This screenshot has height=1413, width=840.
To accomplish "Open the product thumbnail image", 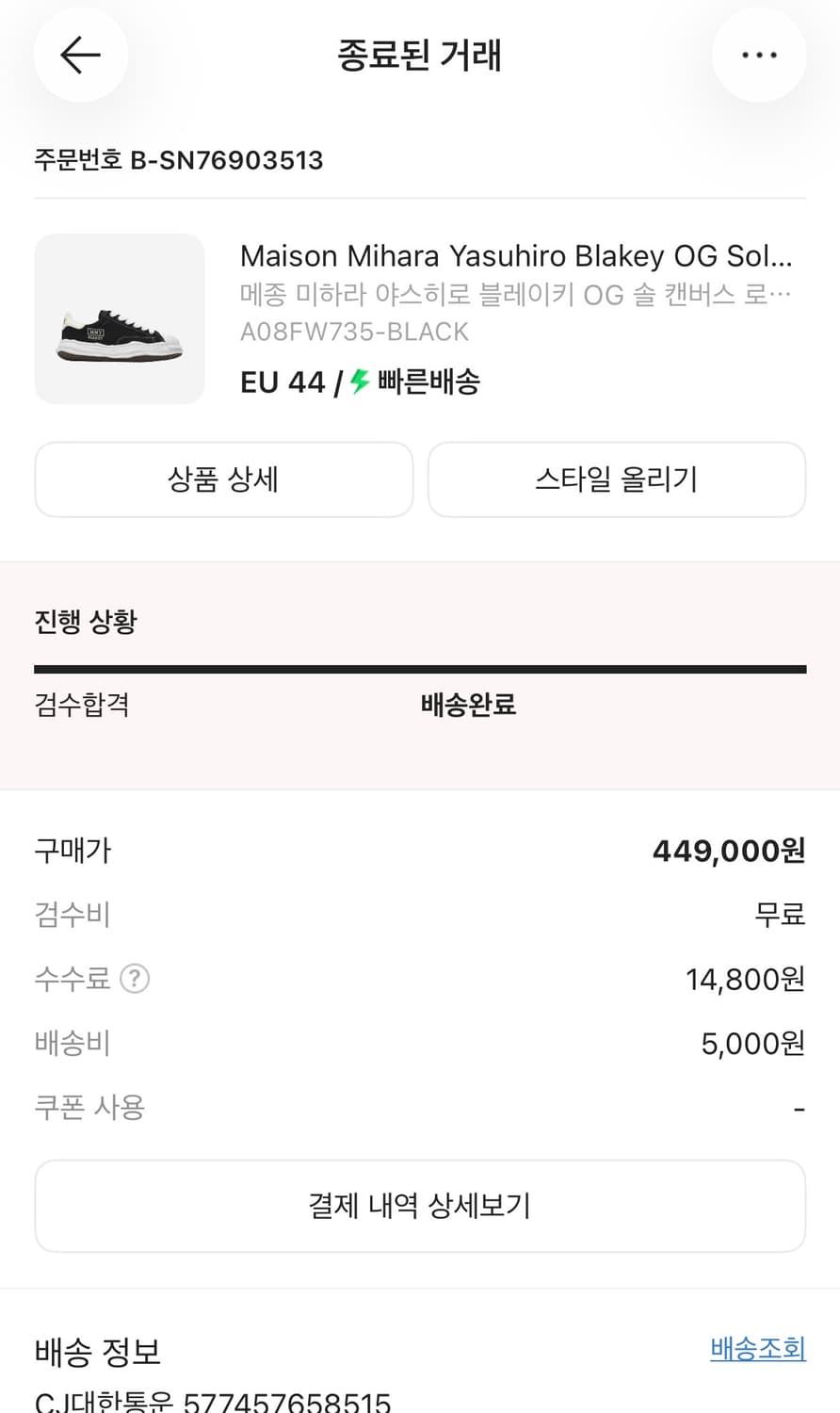I will pyautogui.click(x=119, y=318).
